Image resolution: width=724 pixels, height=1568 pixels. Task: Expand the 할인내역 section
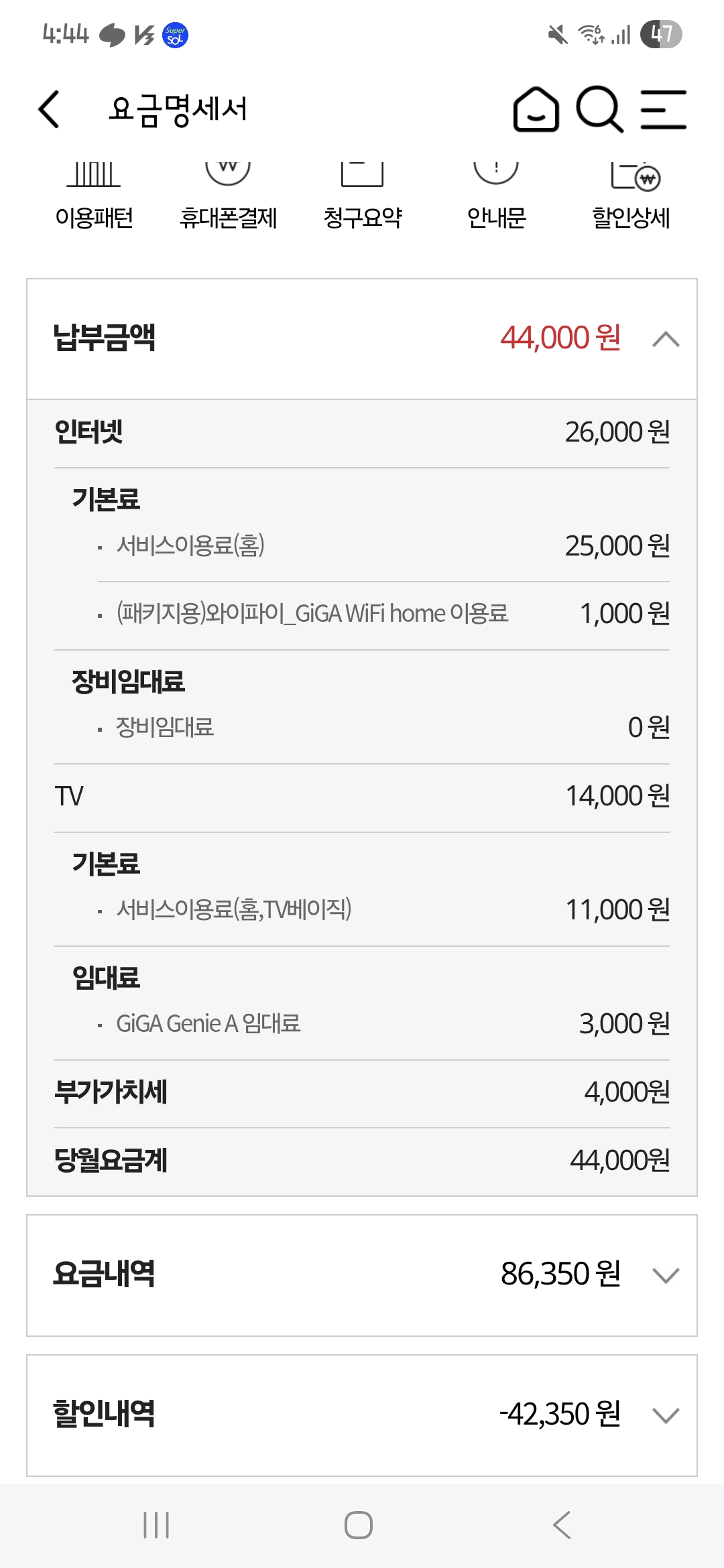click(665, 1415)
